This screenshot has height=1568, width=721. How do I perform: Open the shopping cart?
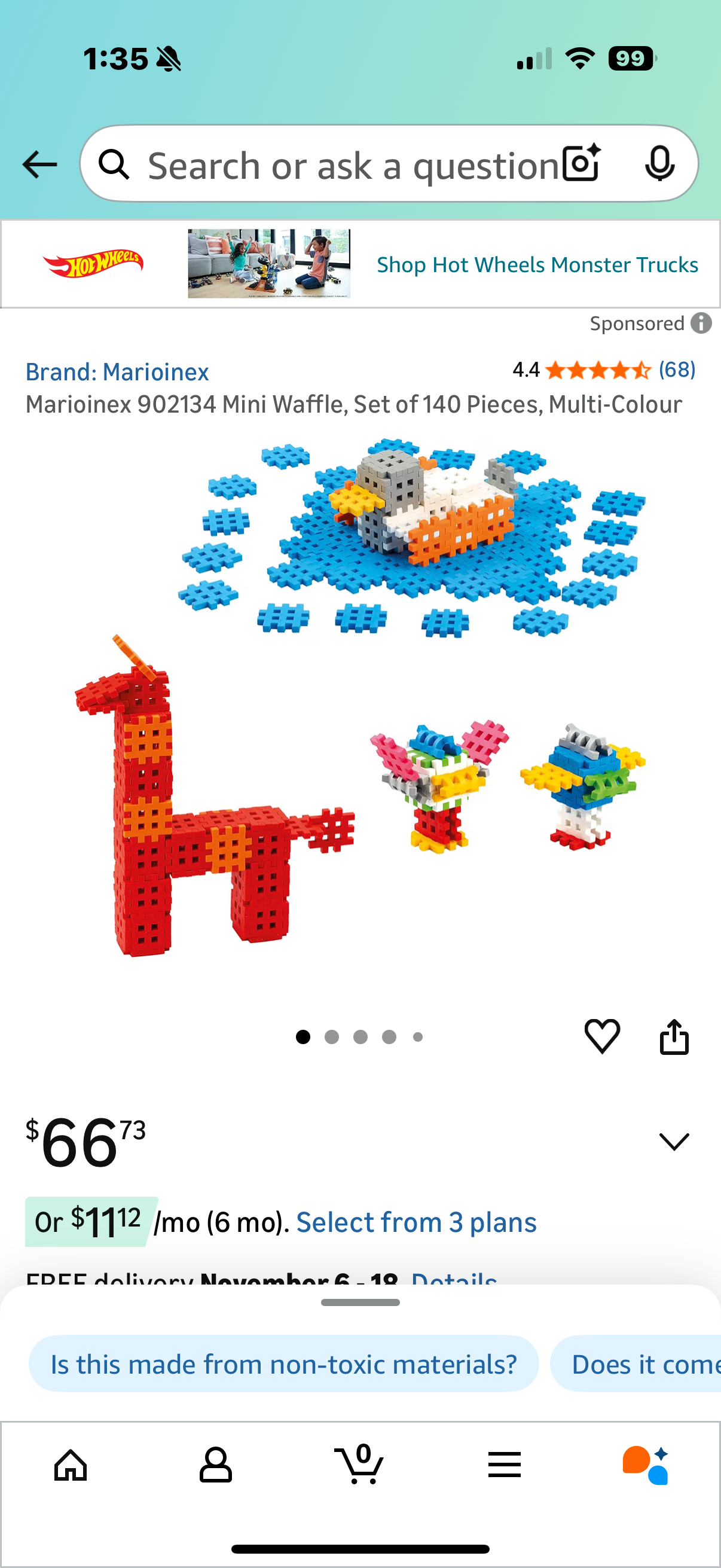tap(359, 1465)
